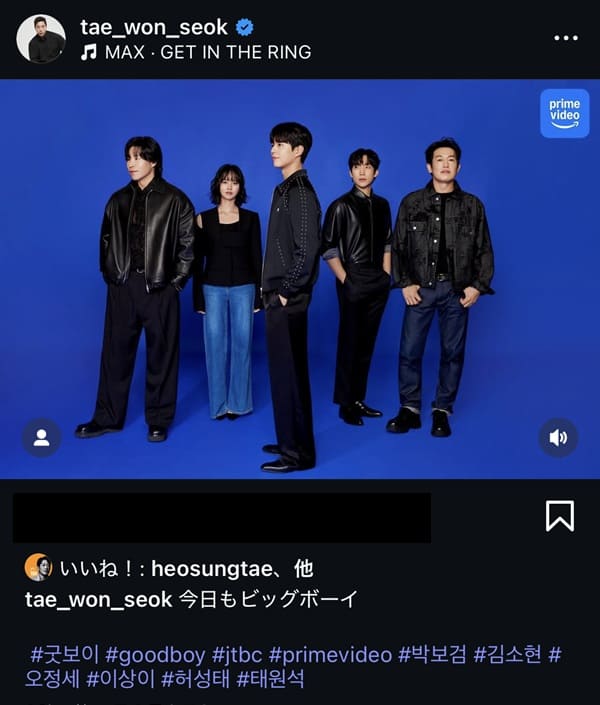
Task: Open the #김소현 hashtag
Action: (507, 655)
